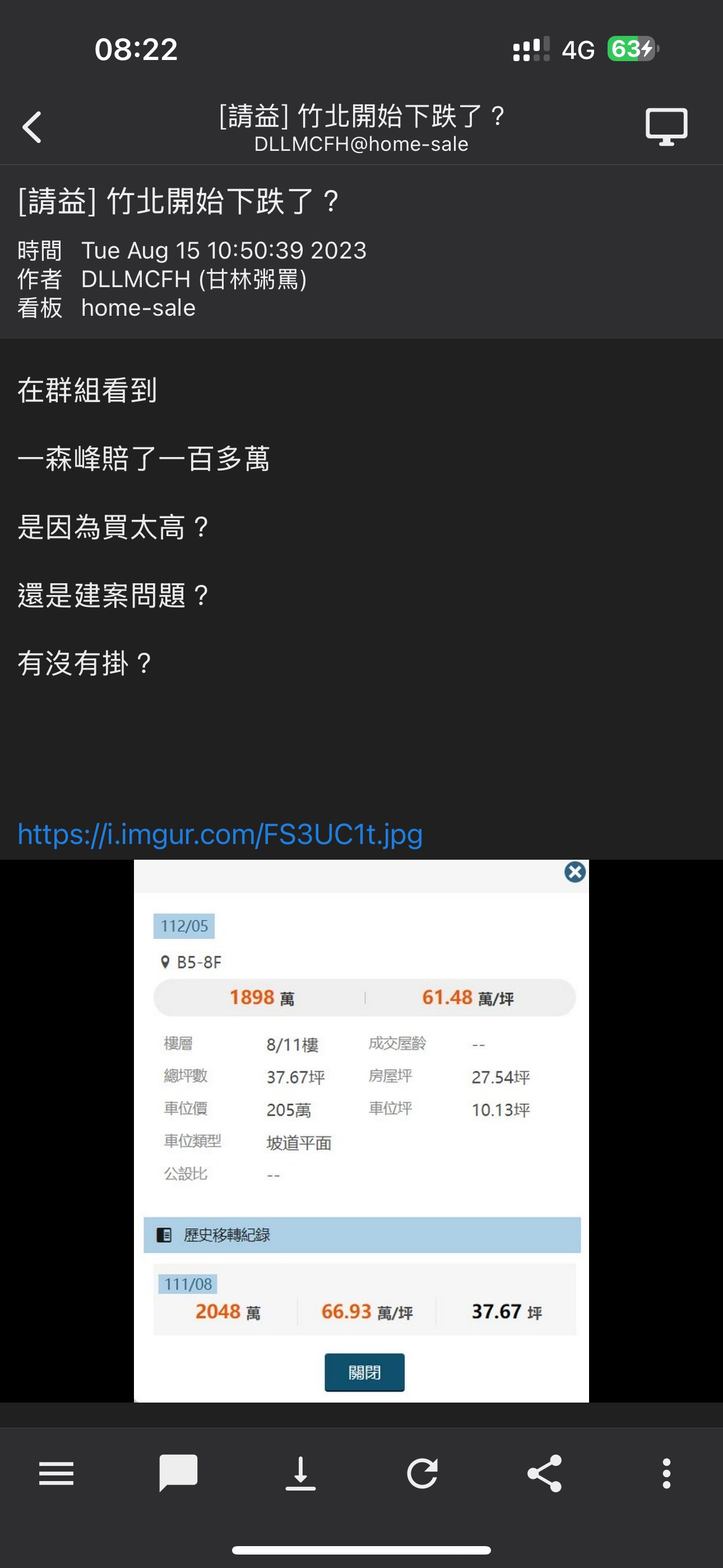
Task: Refresh the article
Action: 423,1474
